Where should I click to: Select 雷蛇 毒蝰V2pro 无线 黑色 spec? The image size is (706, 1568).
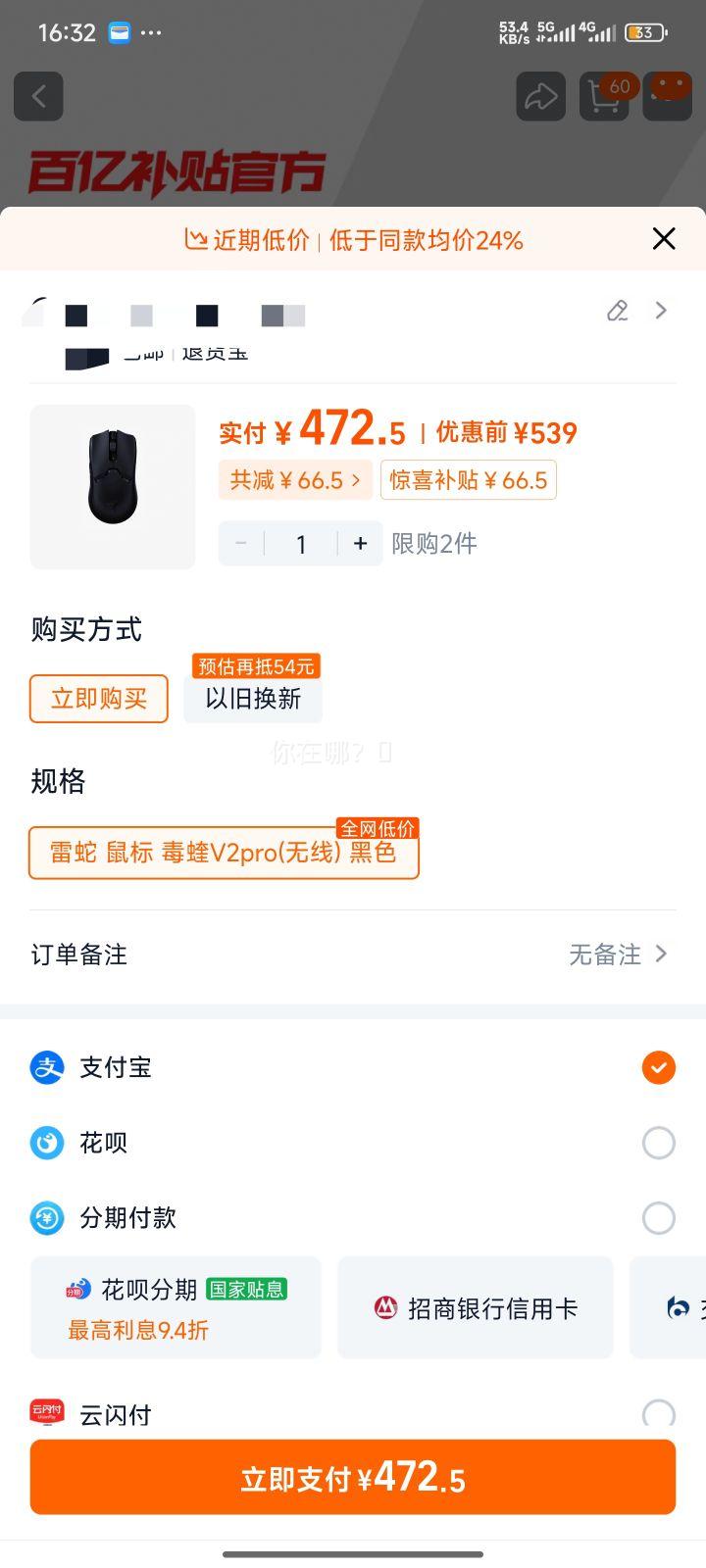[223, 853]
